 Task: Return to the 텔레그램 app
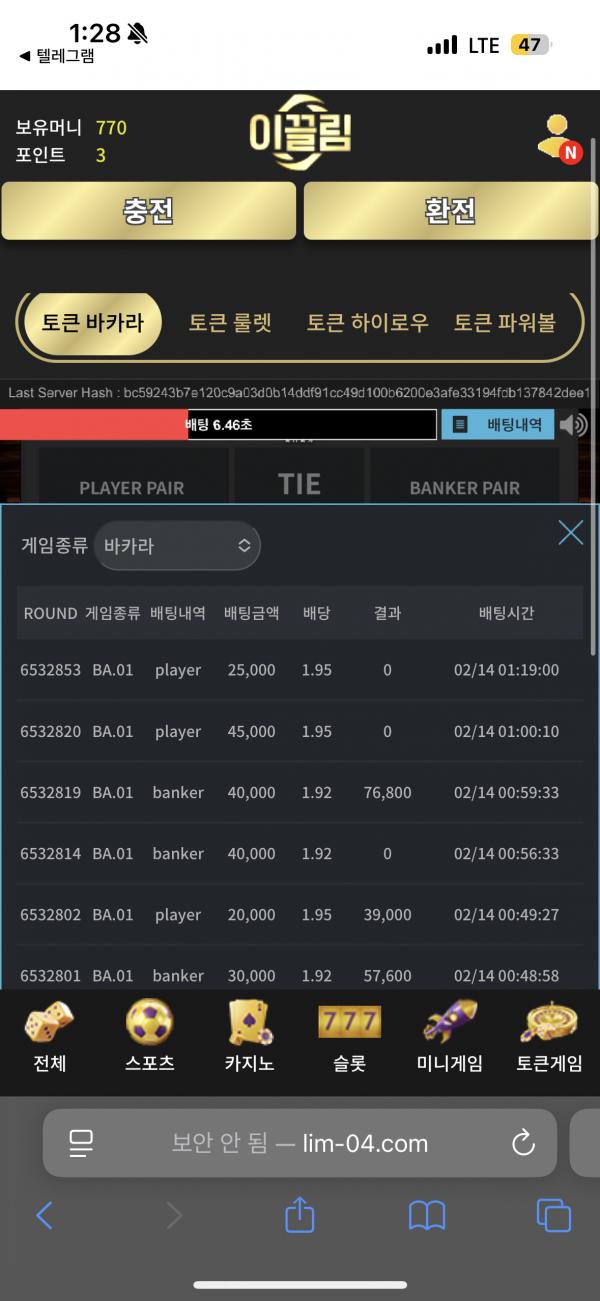pos(57,56)
